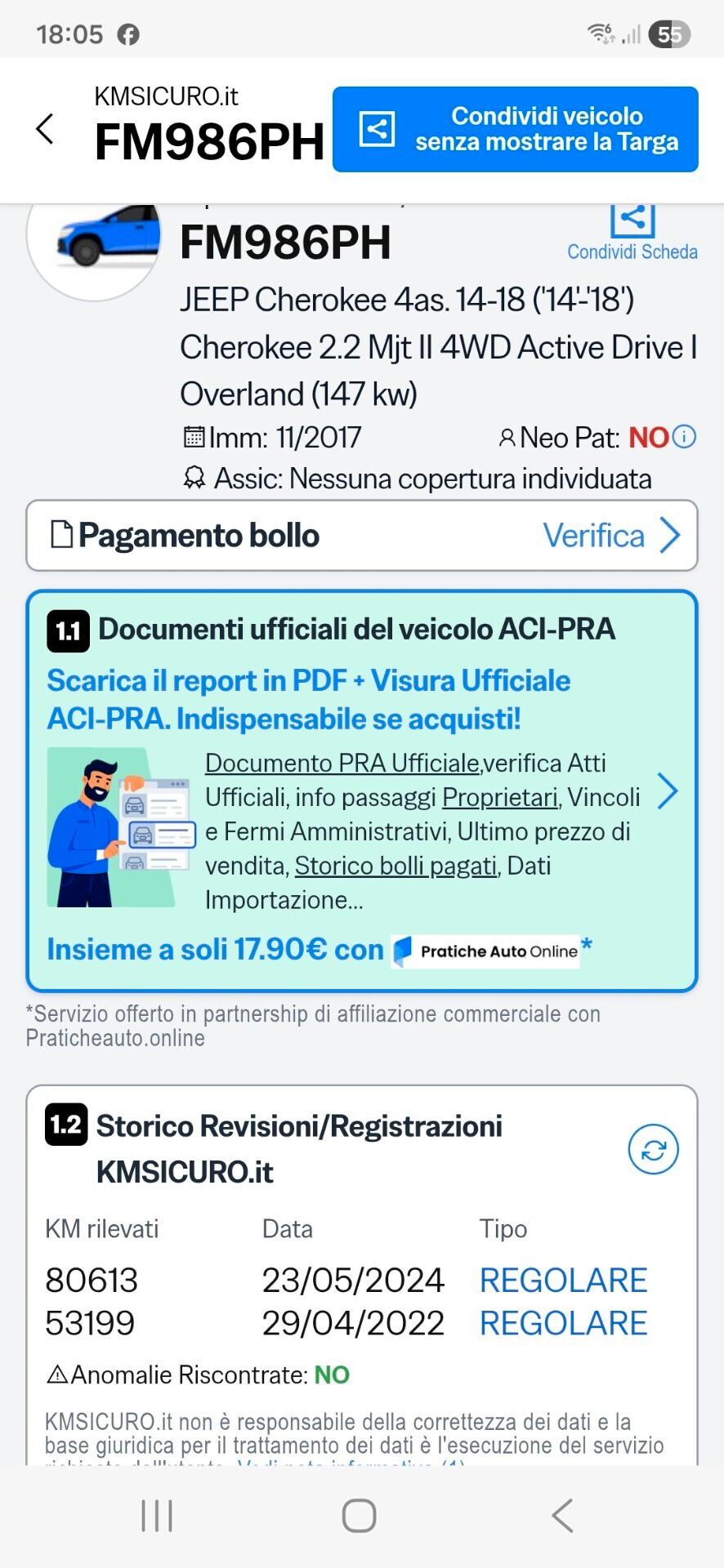
Task: Open the Neo Pat info icon
Action: 684,437
